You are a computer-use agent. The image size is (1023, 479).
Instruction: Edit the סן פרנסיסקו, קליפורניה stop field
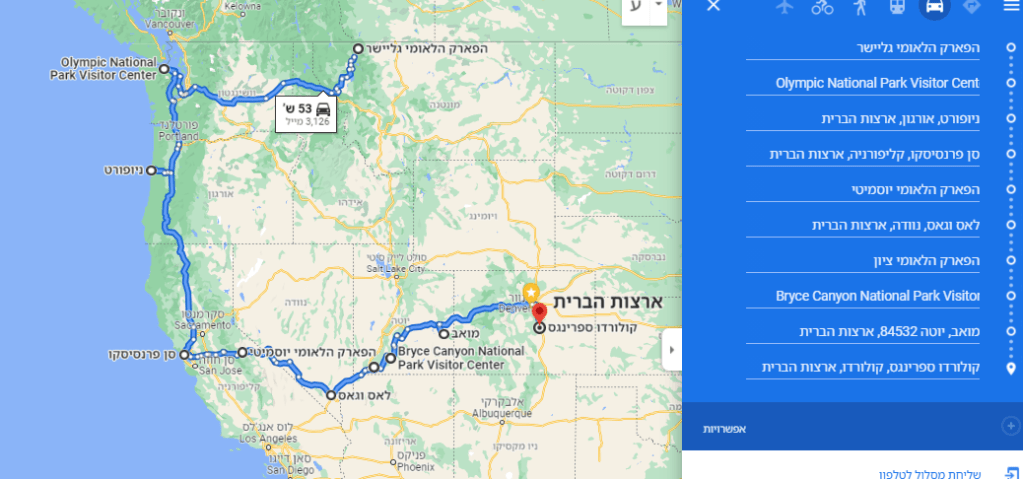pos(874,154)
